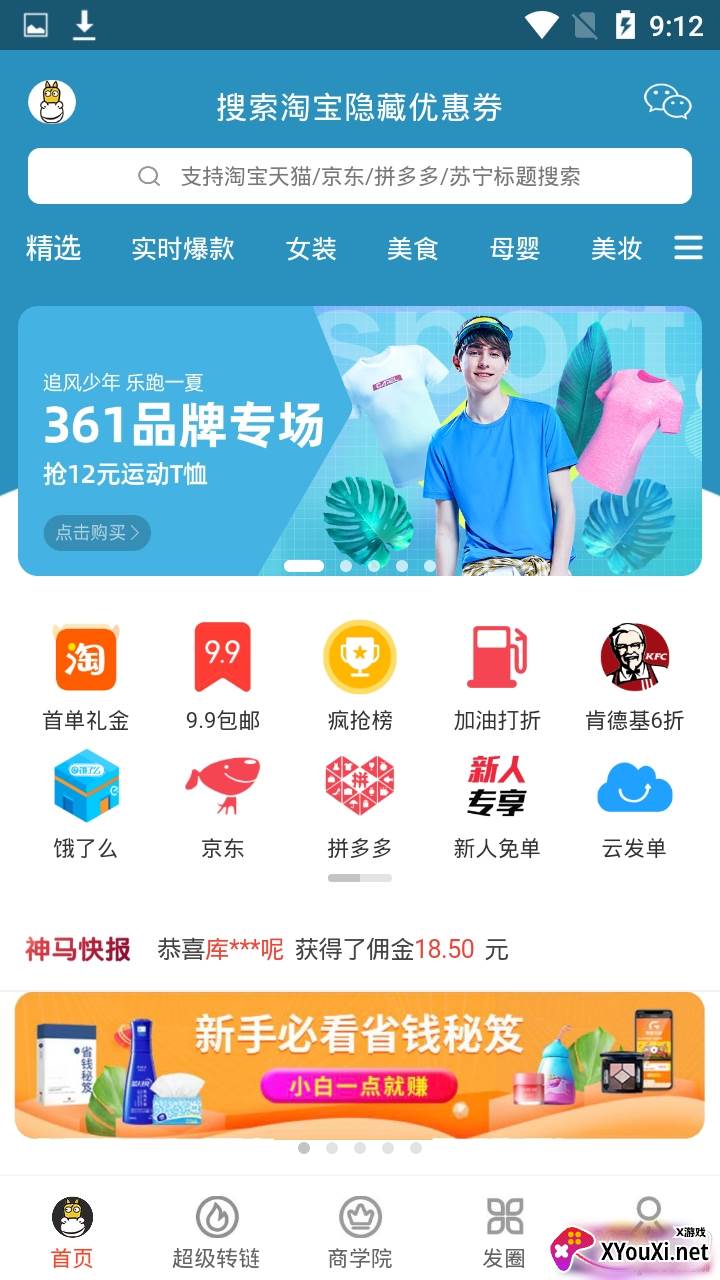
Task: Go to the 商学院 bottom tab
Action: pos(360,1232)
